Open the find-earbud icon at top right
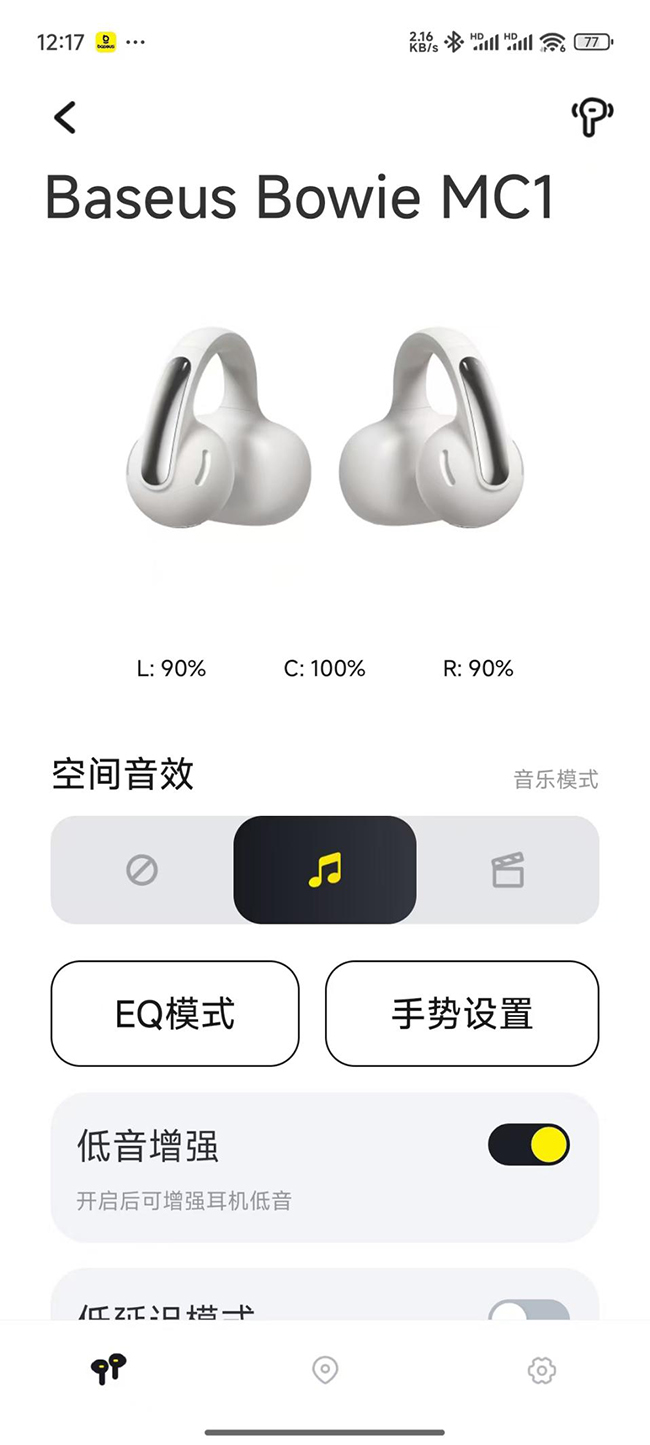This screenshot has width=650, height=1445. pos(591,118)
